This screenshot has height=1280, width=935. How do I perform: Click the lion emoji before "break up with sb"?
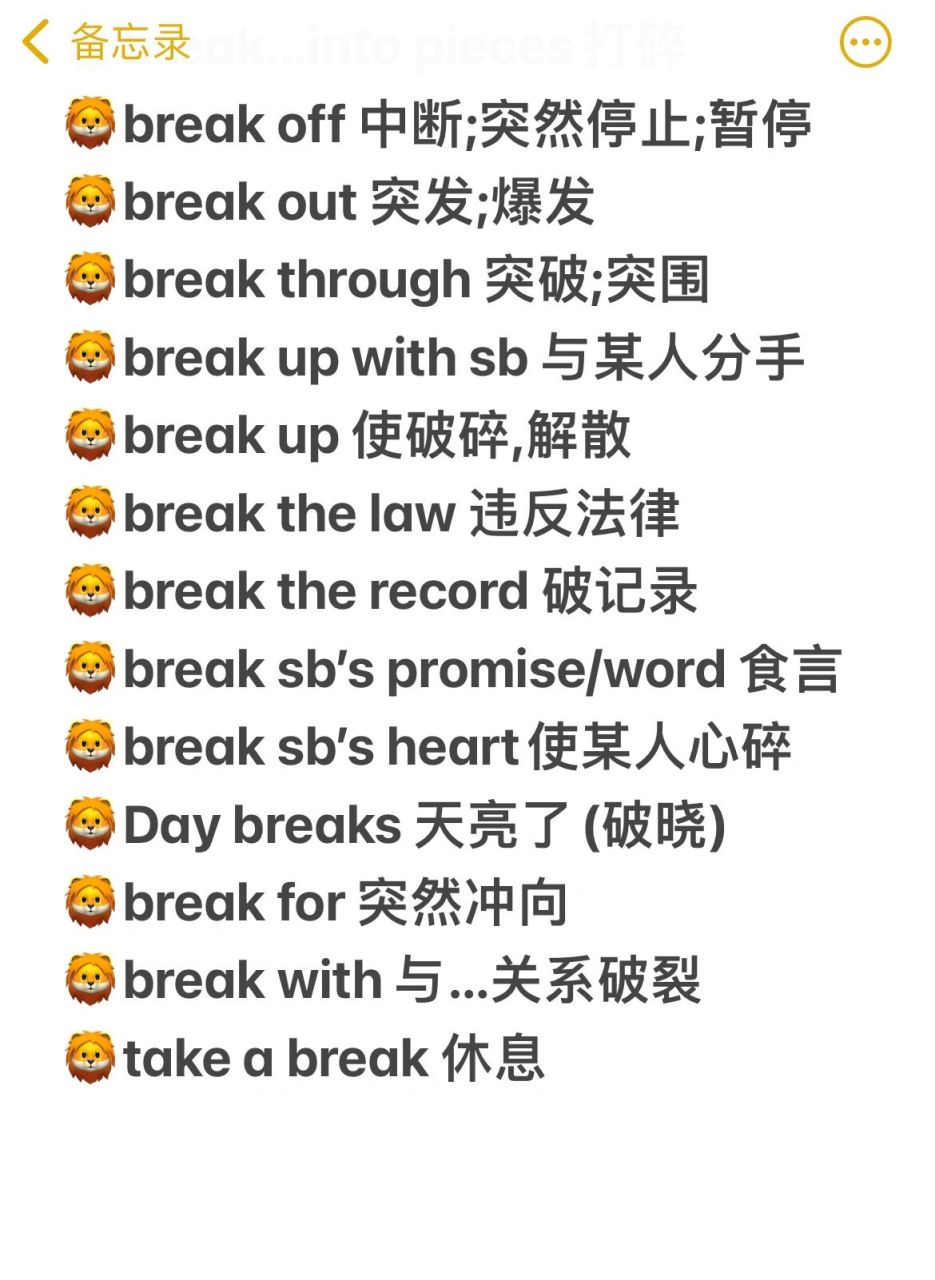coord(91,358)
